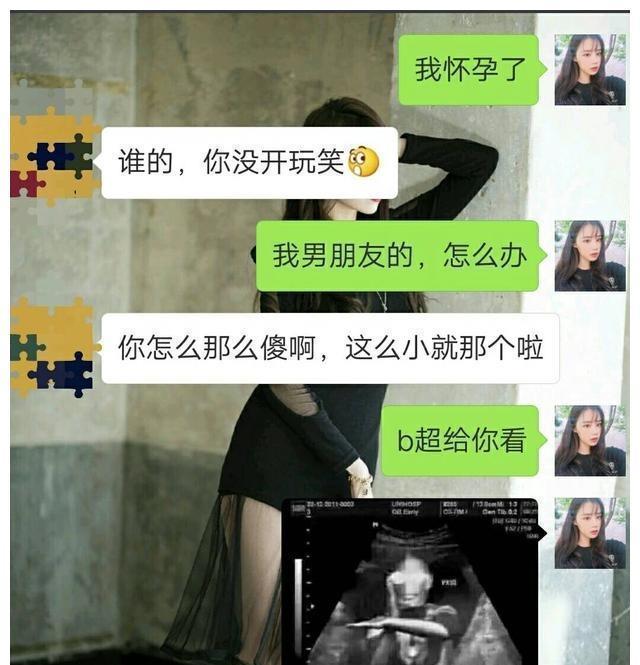Open sender avatar beside "我男朋友的,怎么办"
640x665 pixels.
click(x=590, y=256)
